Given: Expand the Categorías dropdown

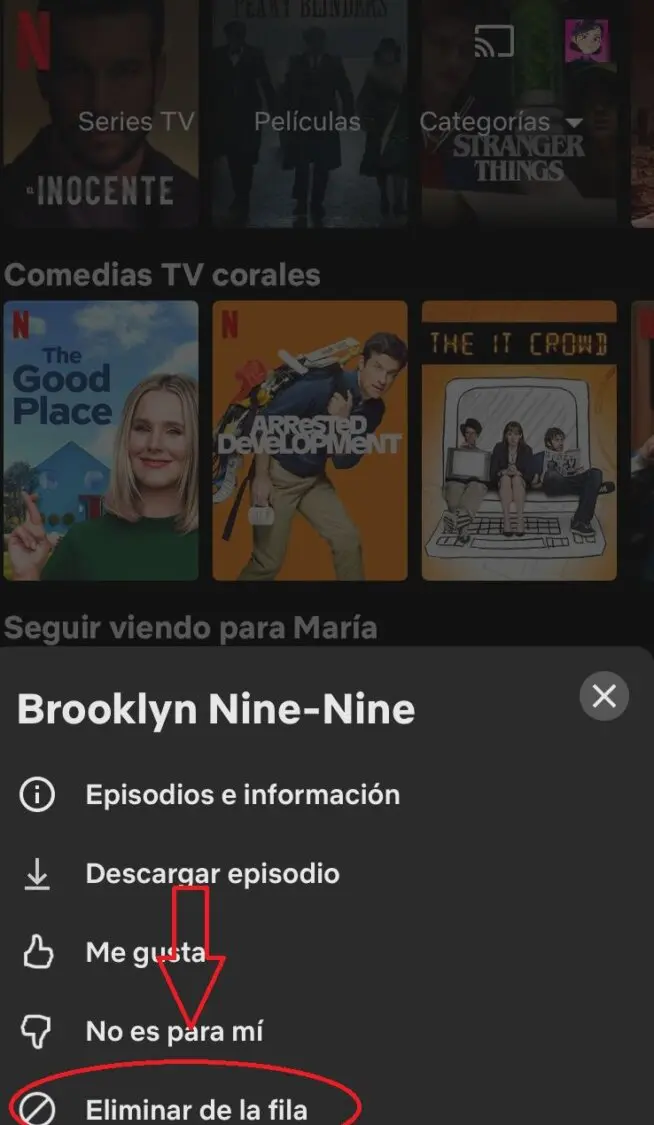Looking at the screenshot, I should 502,122.
